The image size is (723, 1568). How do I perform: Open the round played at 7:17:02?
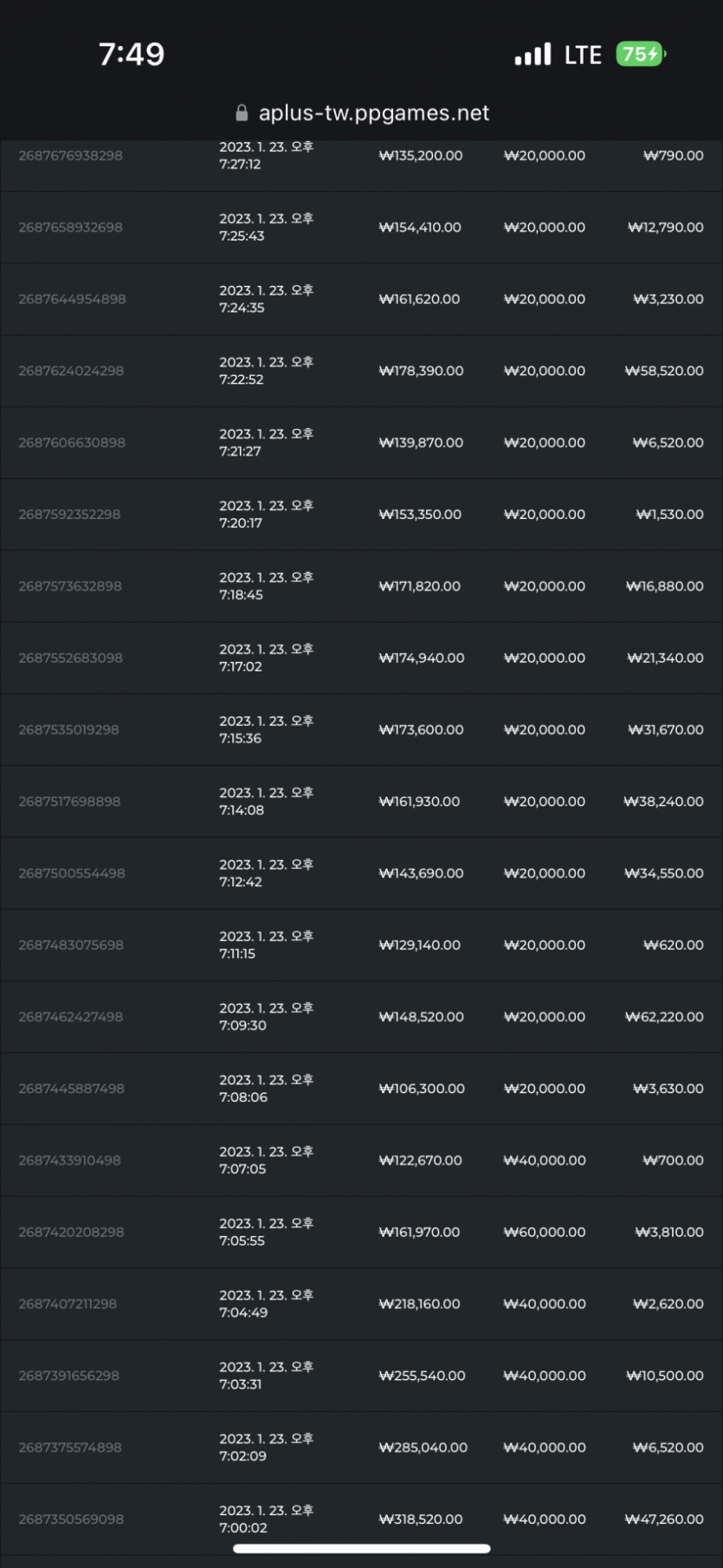click(x=361, y=658)
